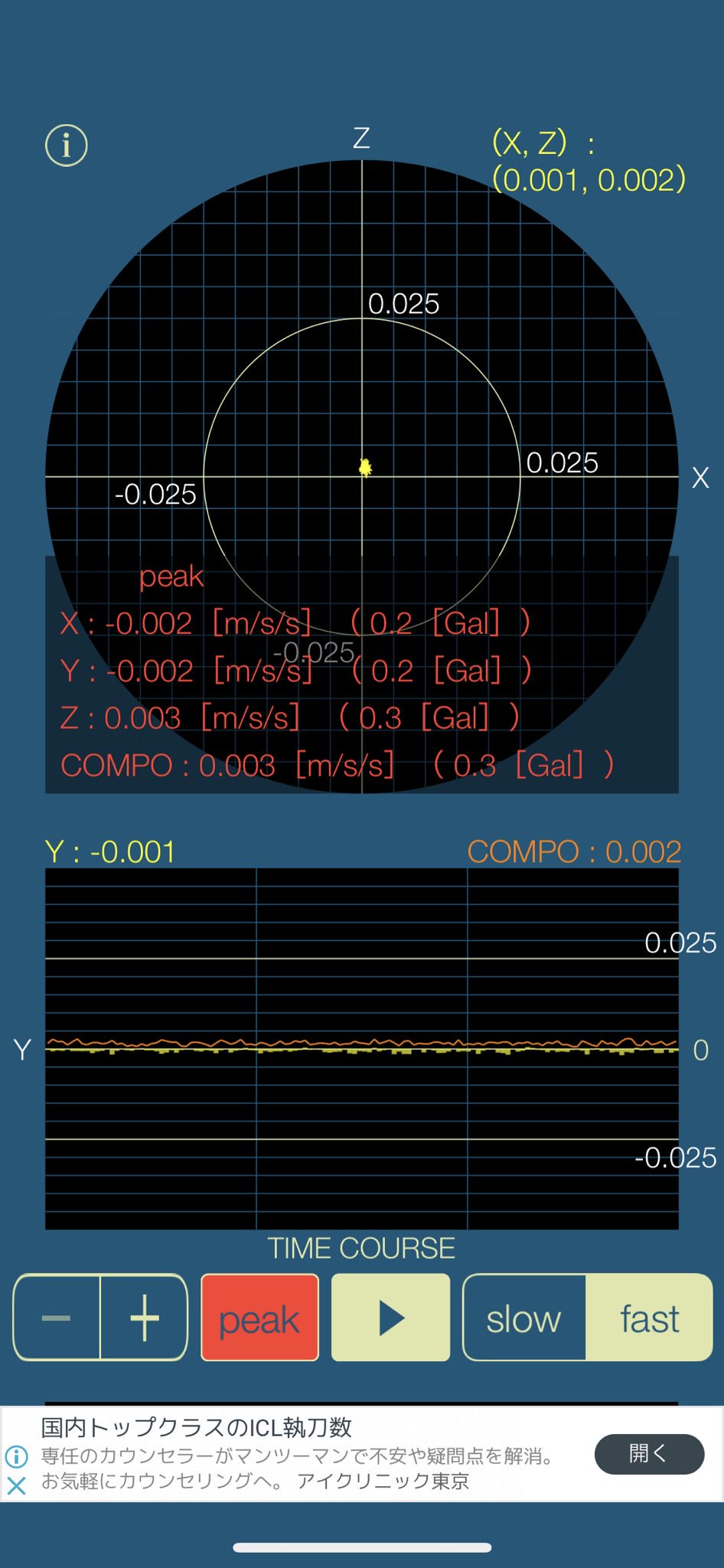The height and width of the screenshot is (1568, 724).
Task: Select the fast speed option
Action: point(649,1318)
